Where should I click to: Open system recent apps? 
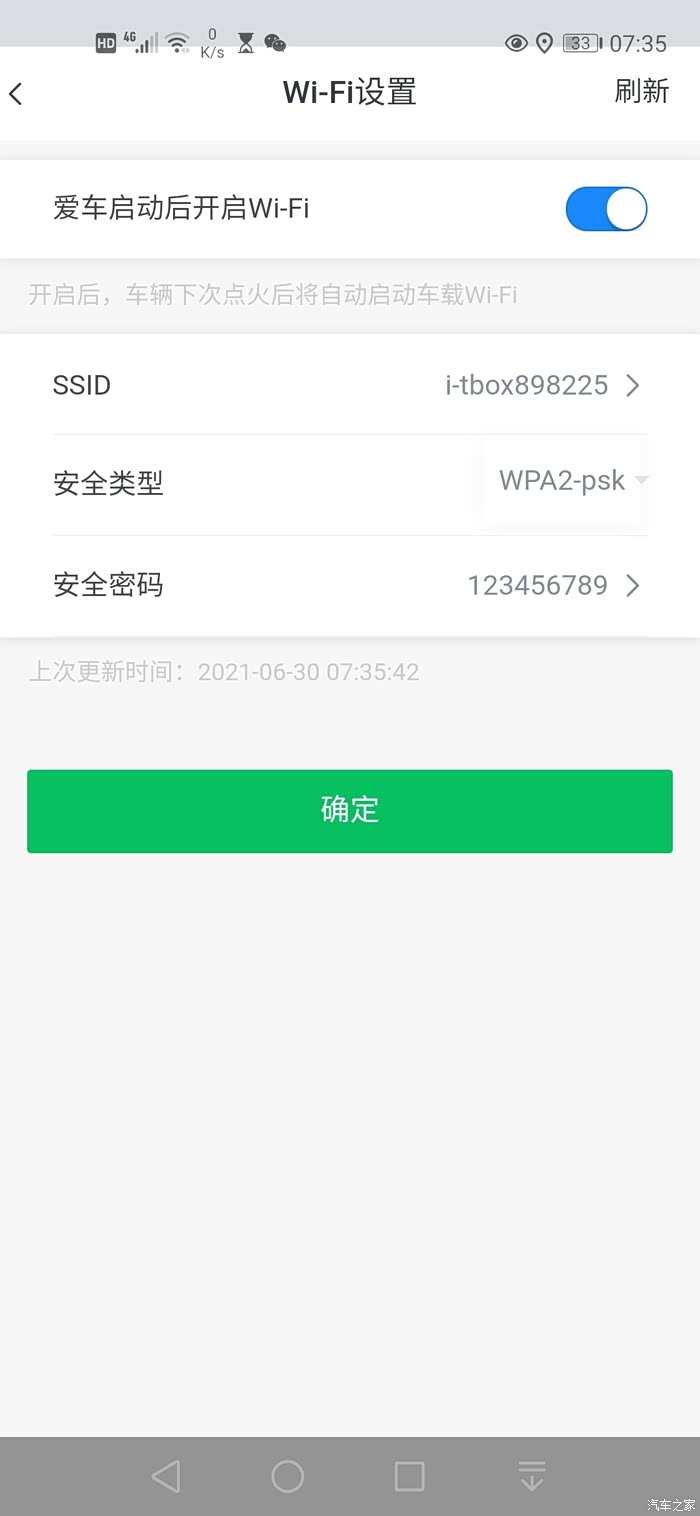pyautogui.click(x=410, y=1476)
